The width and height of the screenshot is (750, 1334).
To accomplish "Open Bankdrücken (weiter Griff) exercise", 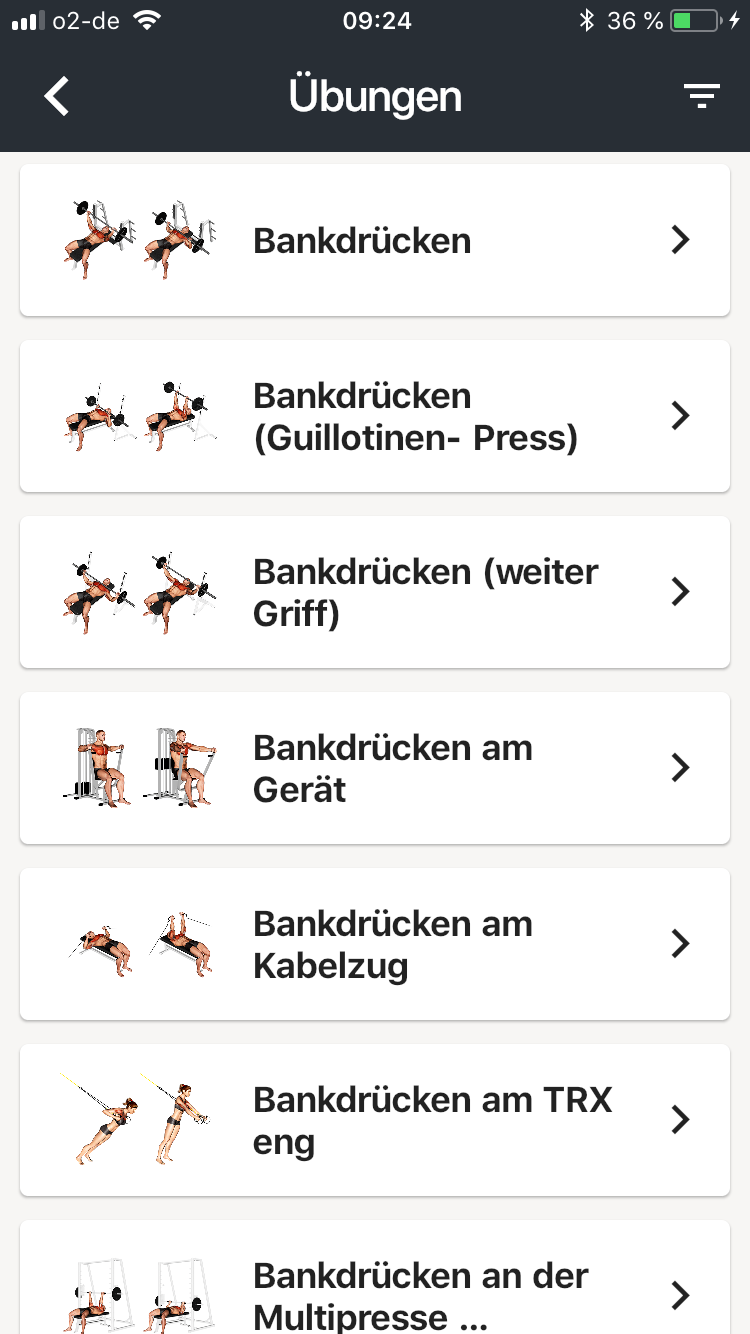I will tap(375, 592).
